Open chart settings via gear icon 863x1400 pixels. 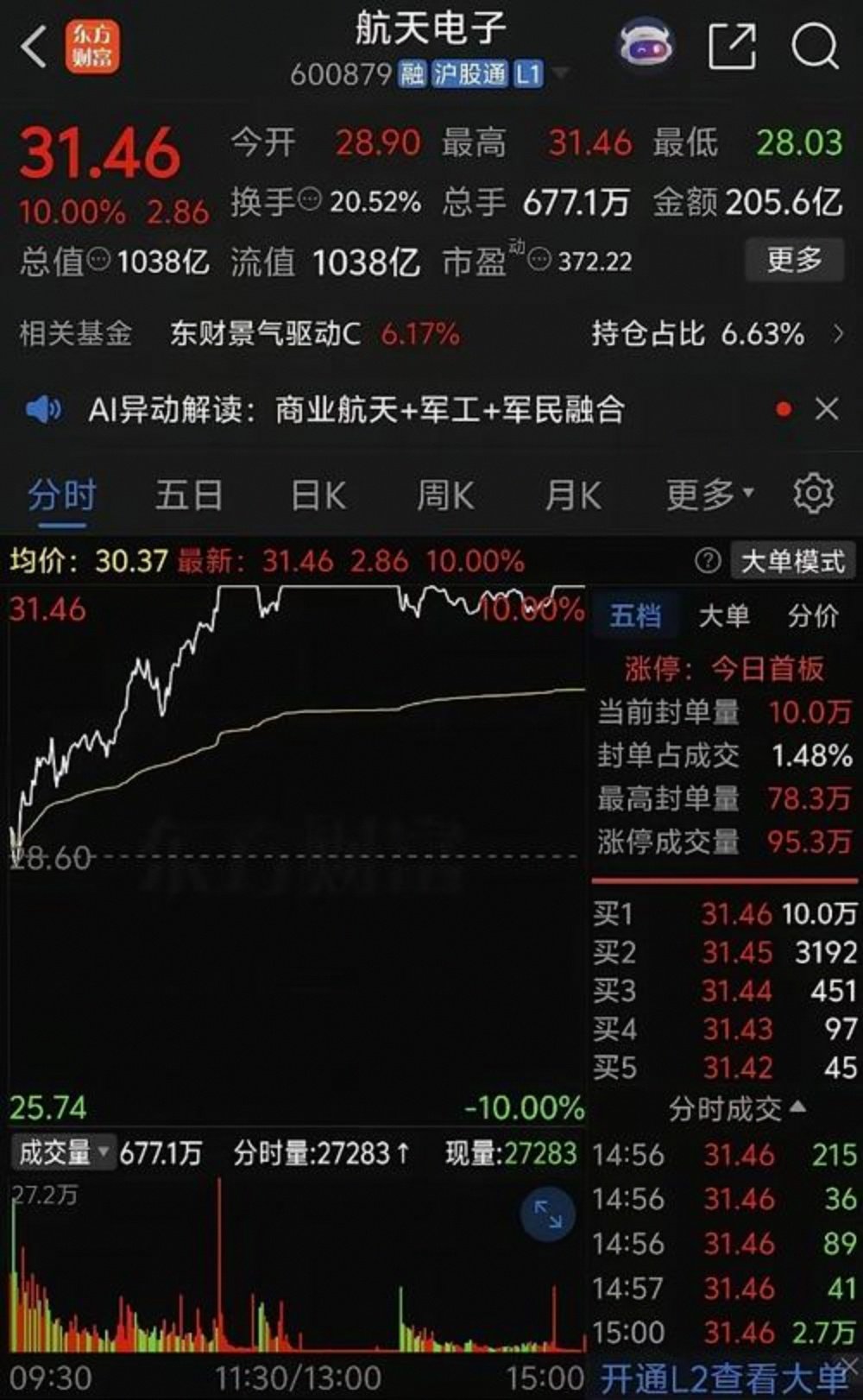[809, 495]
